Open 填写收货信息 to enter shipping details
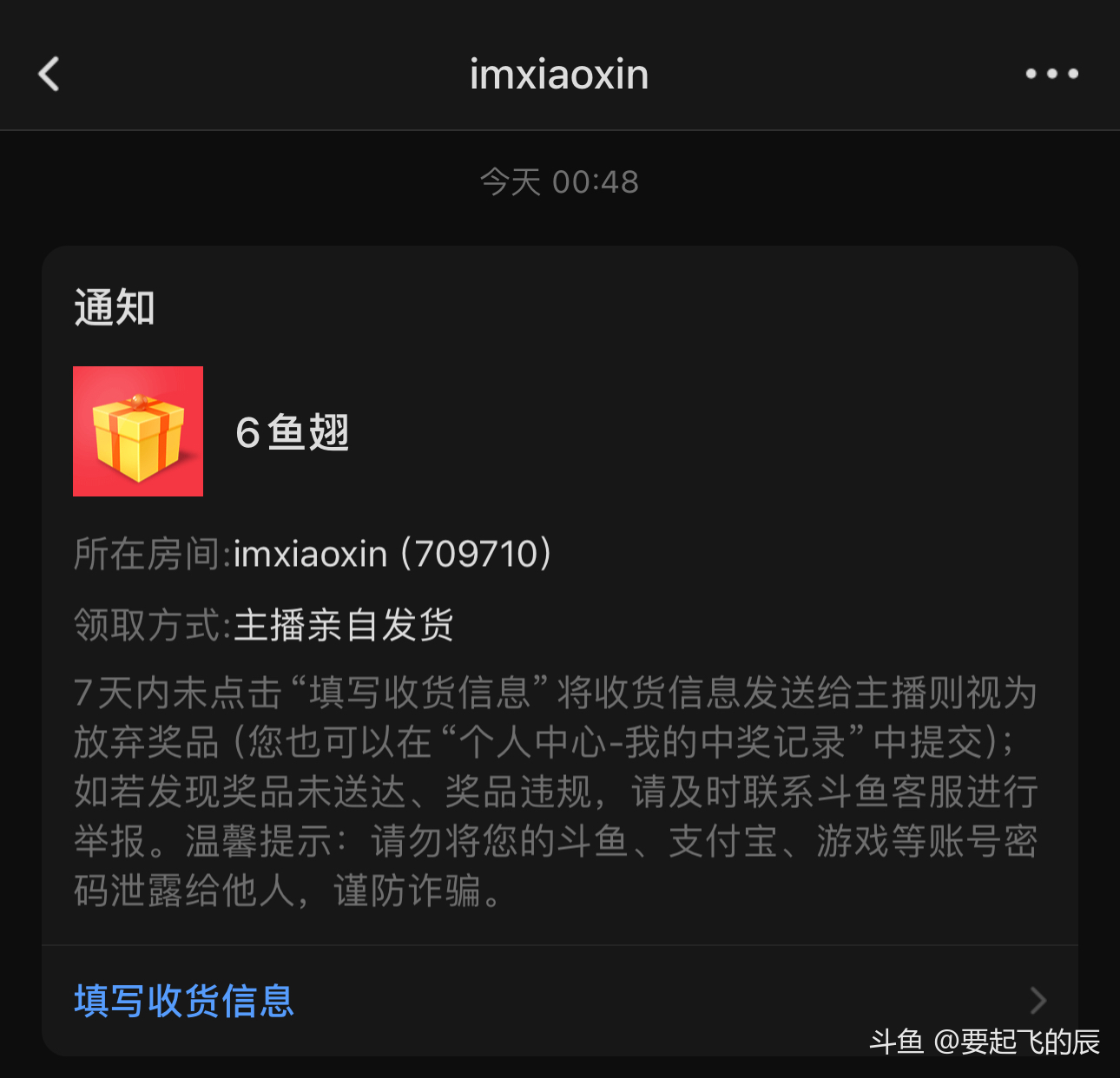Screen dimensions: 1120x1078 pyautogui.click(x=184, y=1001)
